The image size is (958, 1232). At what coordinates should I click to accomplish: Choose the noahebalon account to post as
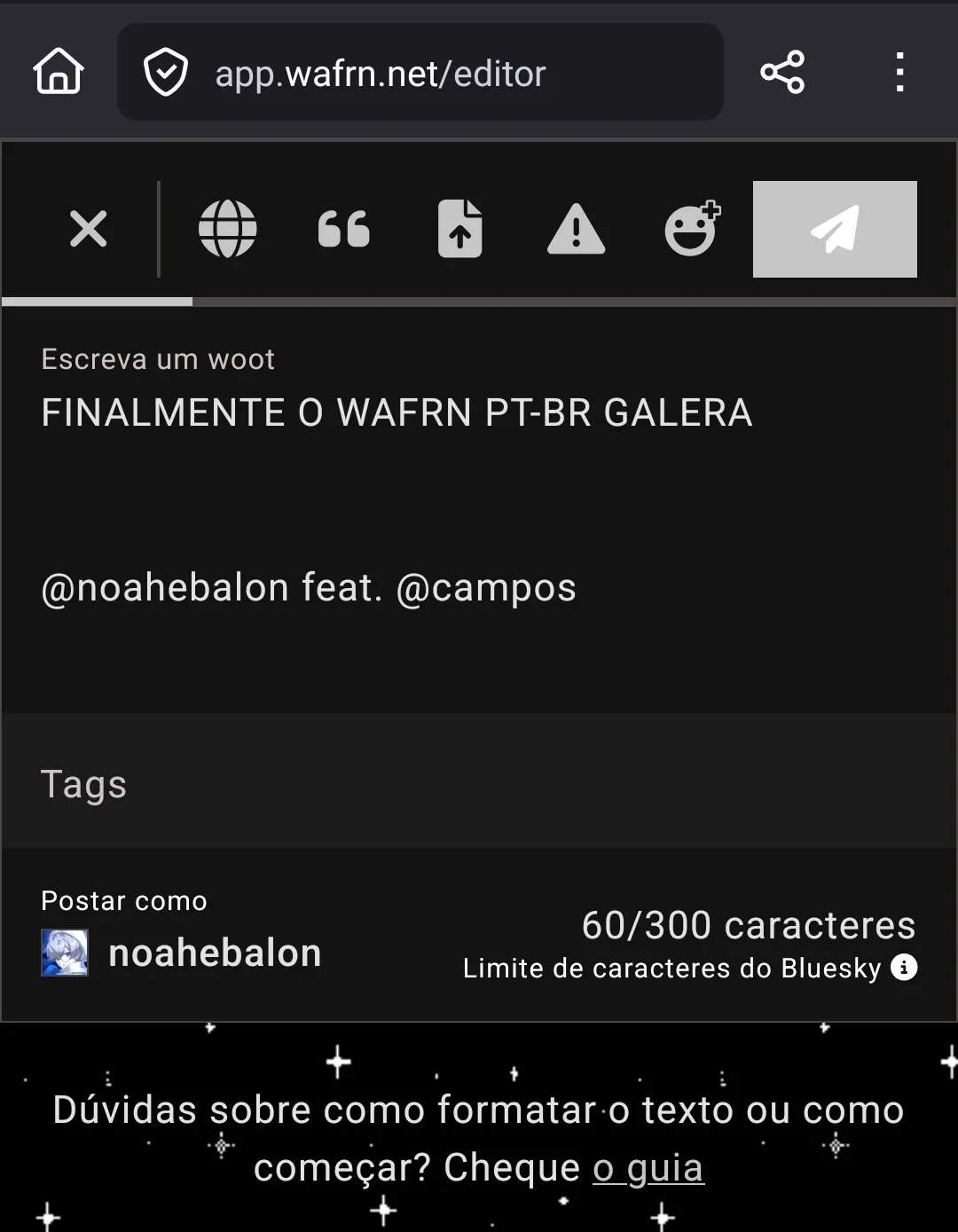point(182,953)
